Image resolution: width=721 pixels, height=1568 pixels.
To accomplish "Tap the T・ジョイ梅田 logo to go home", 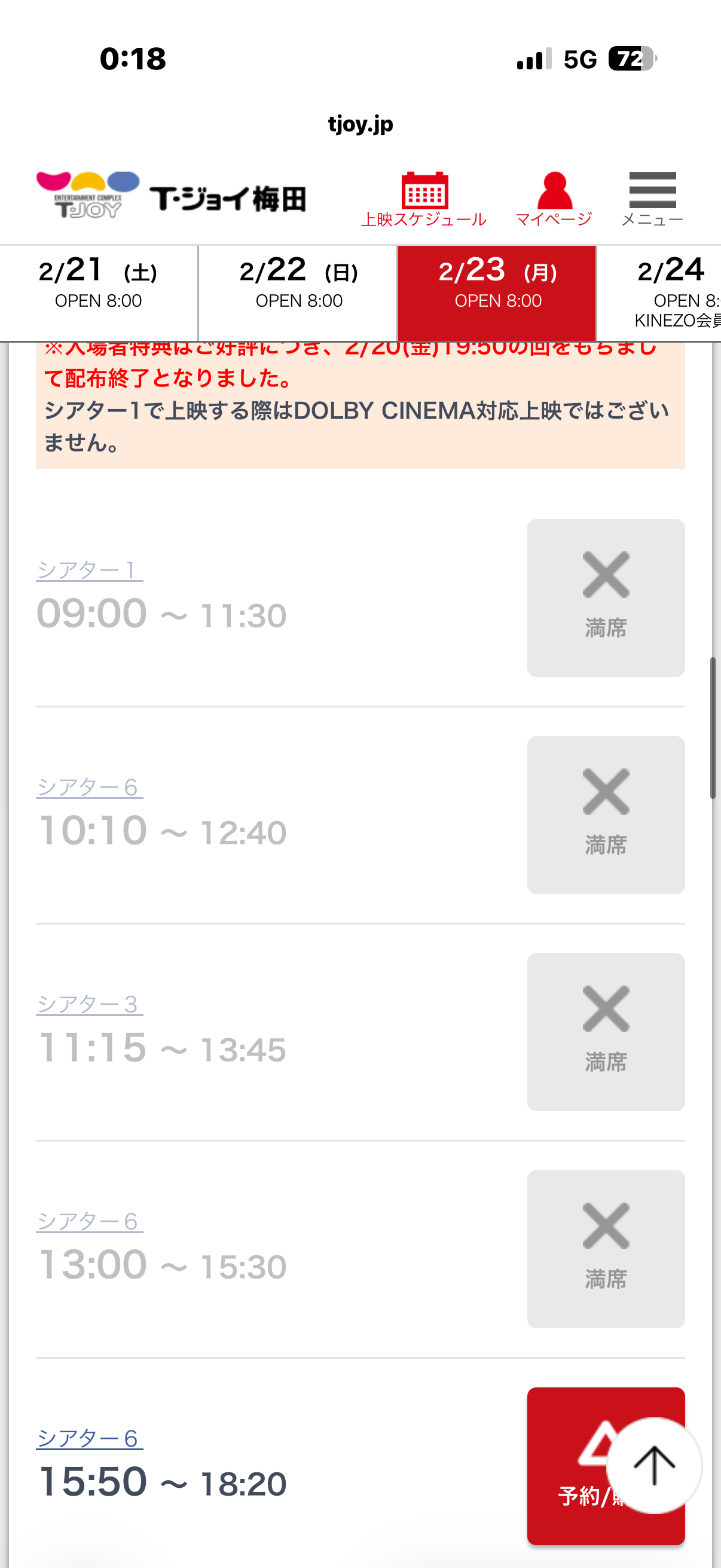I will 171,197.
